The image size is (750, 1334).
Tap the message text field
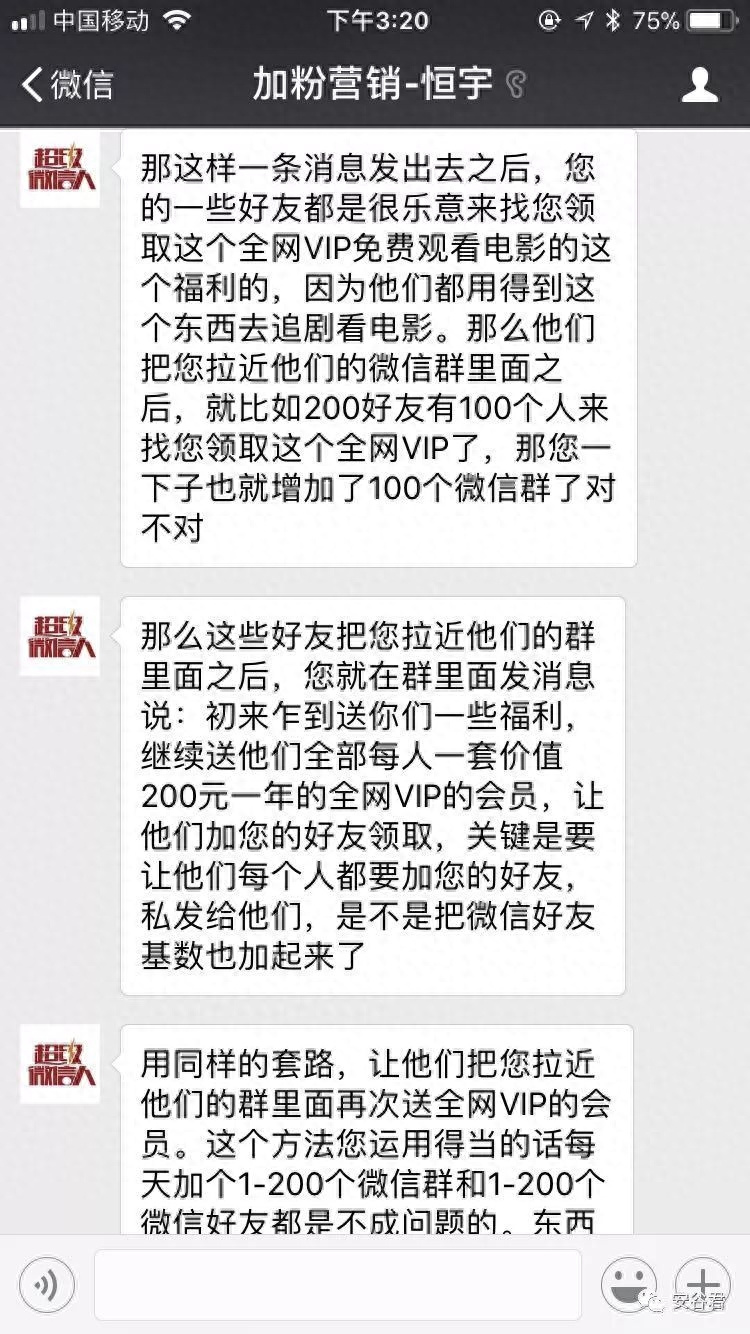pos(339,1285)
